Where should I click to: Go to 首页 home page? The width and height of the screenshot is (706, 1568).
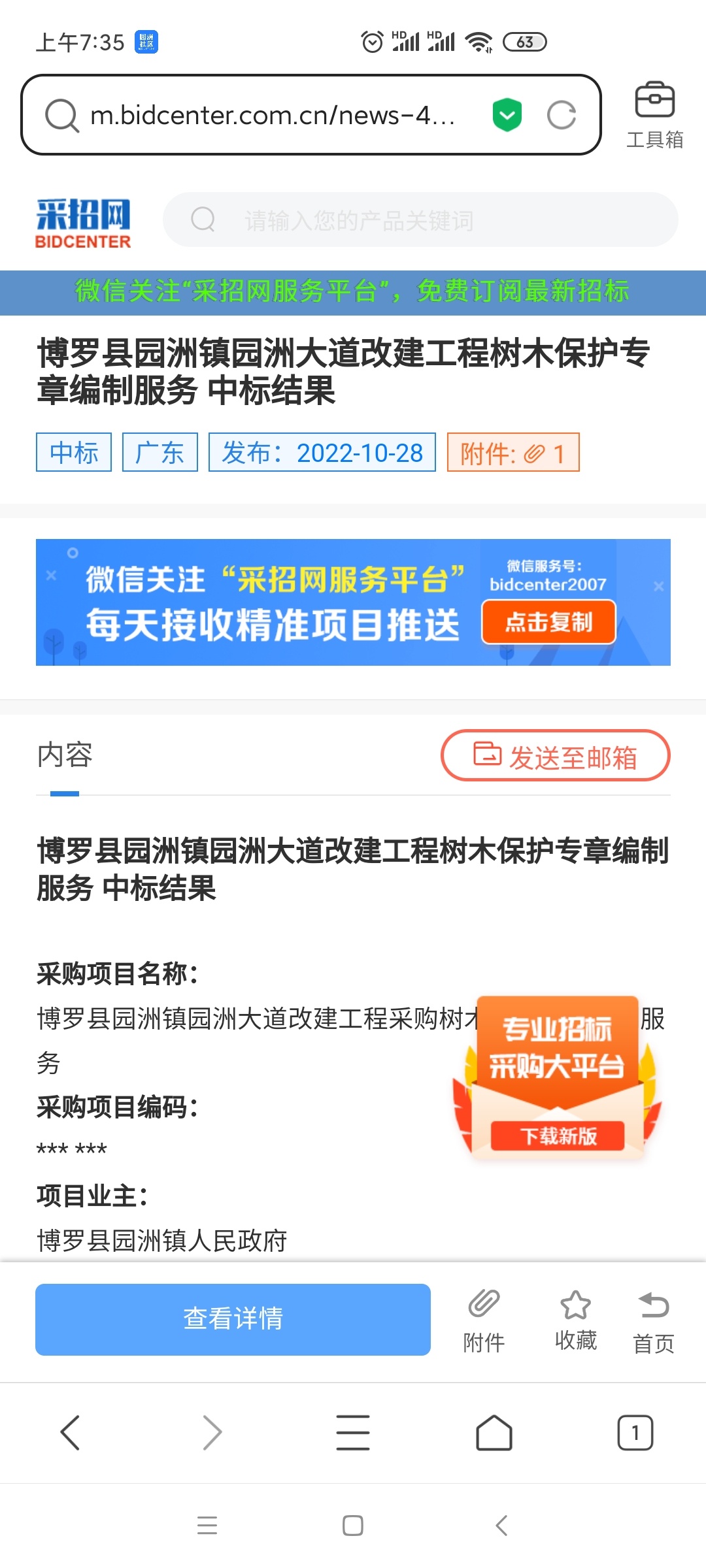click(x=653, y=1320)
